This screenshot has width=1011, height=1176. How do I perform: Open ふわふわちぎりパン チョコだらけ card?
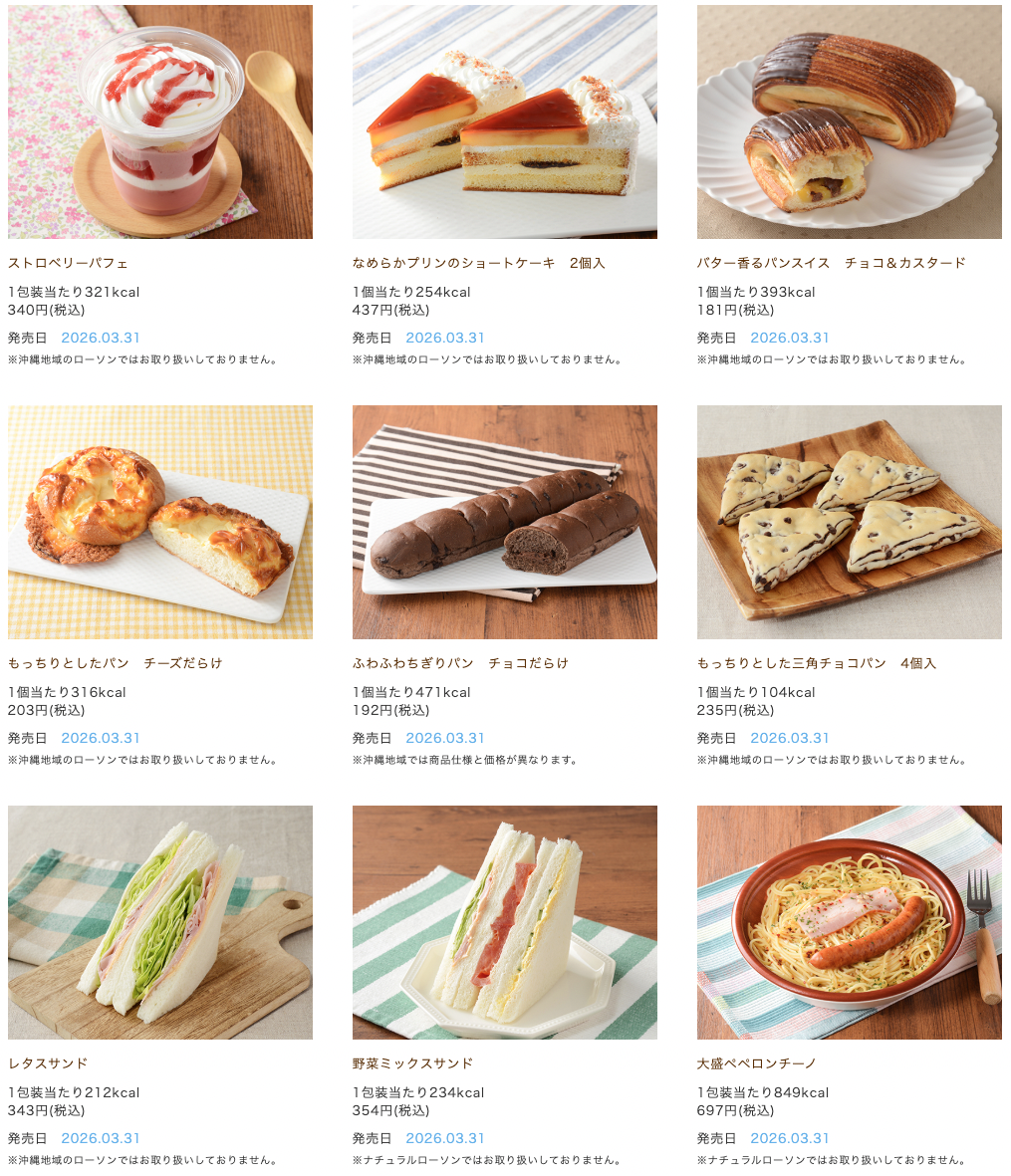pos(504,522)
